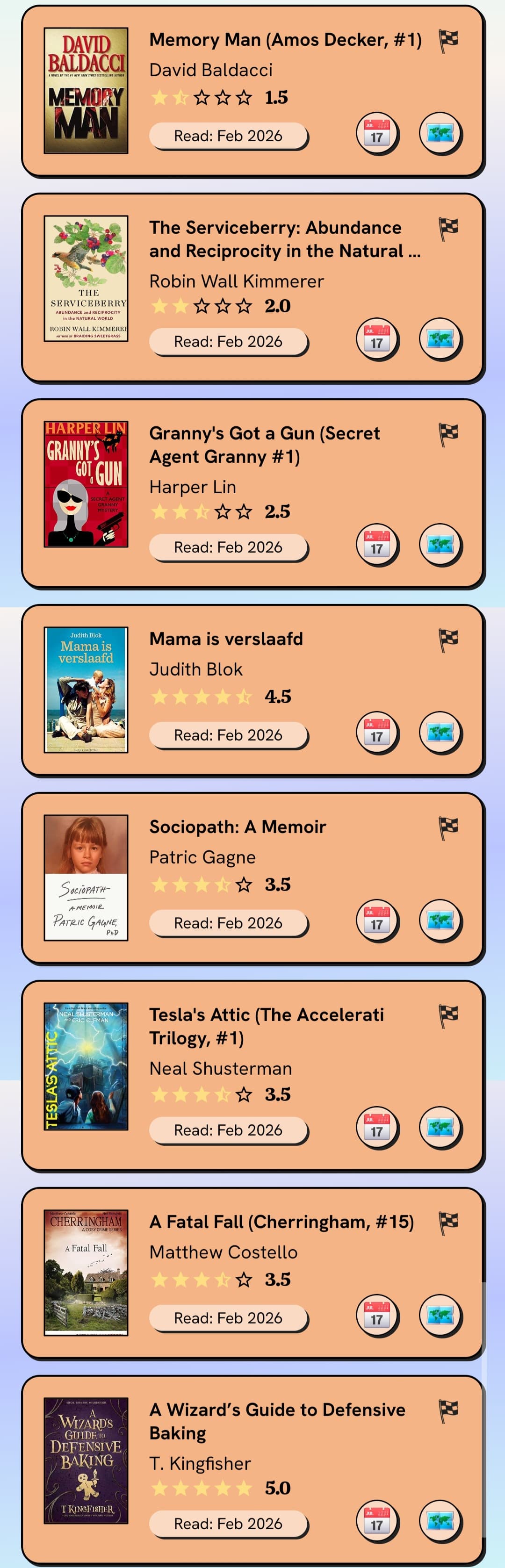Tap the checkered flag on A Fatal Fall

tap(448, 1222)
